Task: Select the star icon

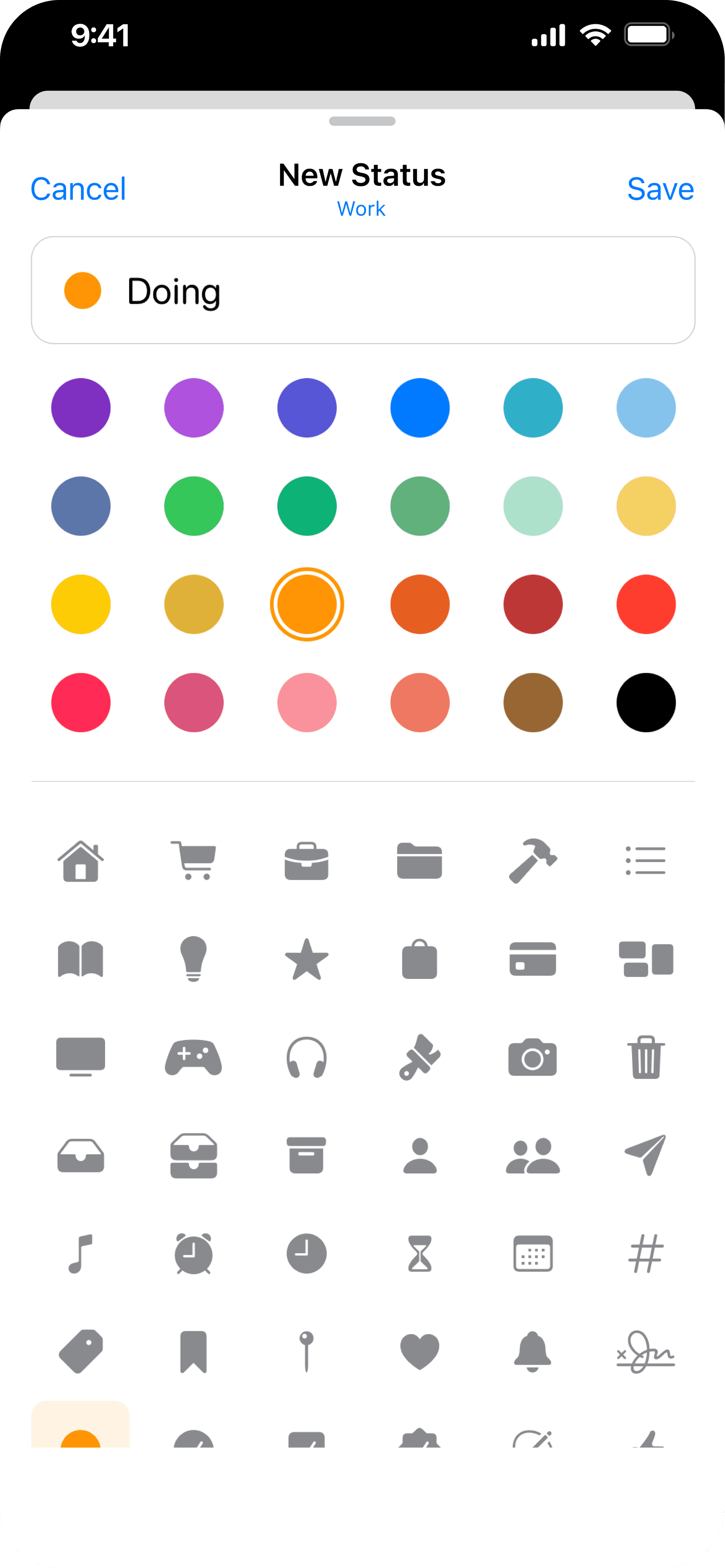Action: [307, 959]
